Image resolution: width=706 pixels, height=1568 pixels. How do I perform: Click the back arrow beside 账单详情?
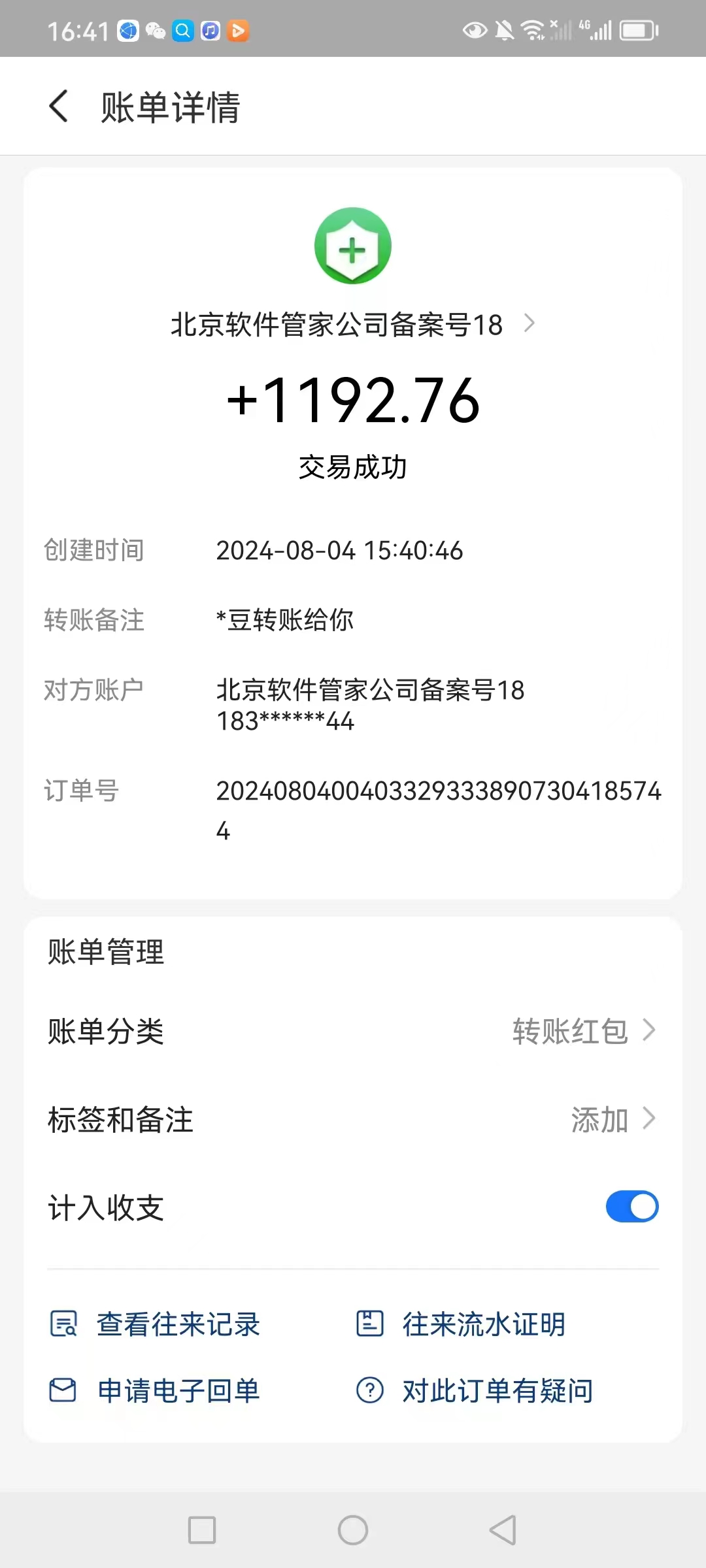click(58, 106)
